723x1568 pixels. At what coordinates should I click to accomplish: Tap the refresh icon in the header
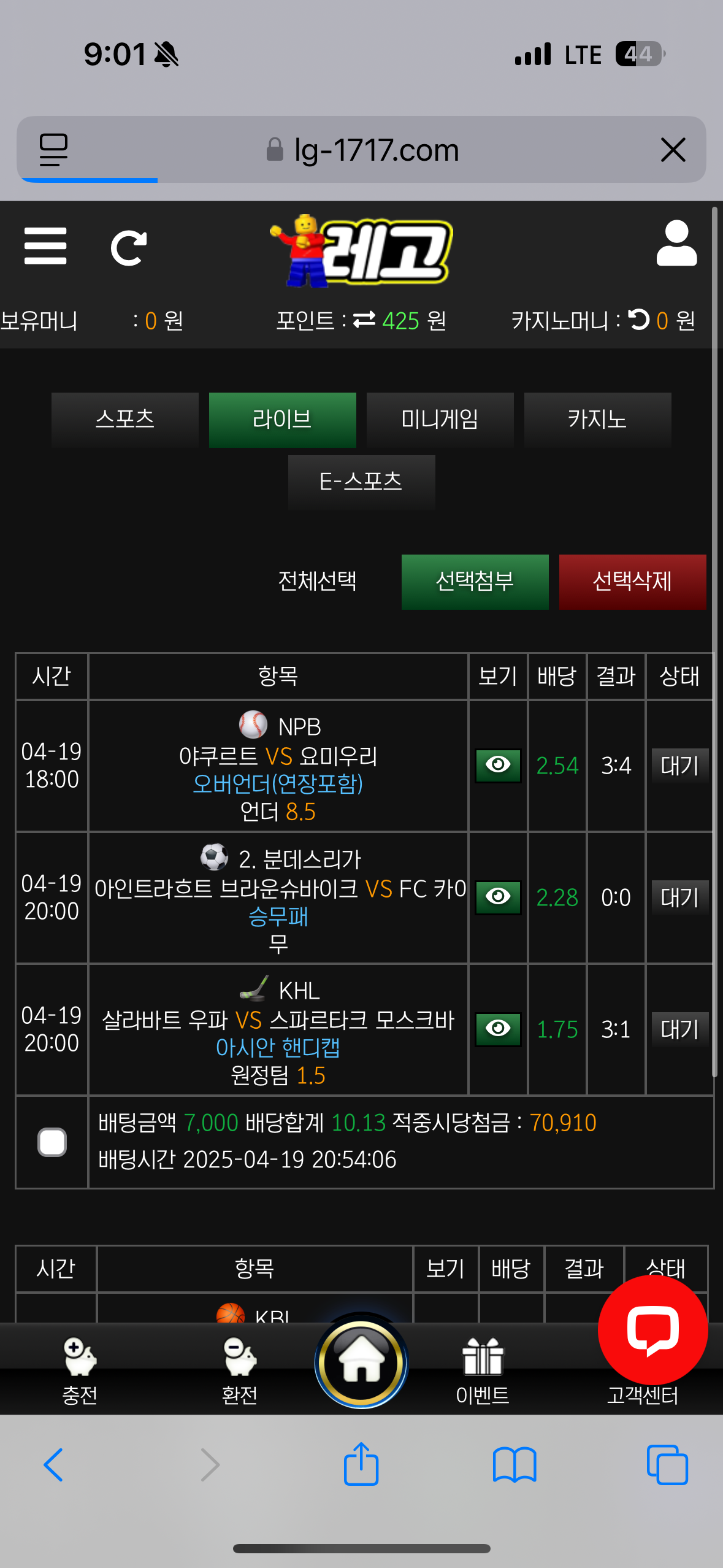coord(129,248)
